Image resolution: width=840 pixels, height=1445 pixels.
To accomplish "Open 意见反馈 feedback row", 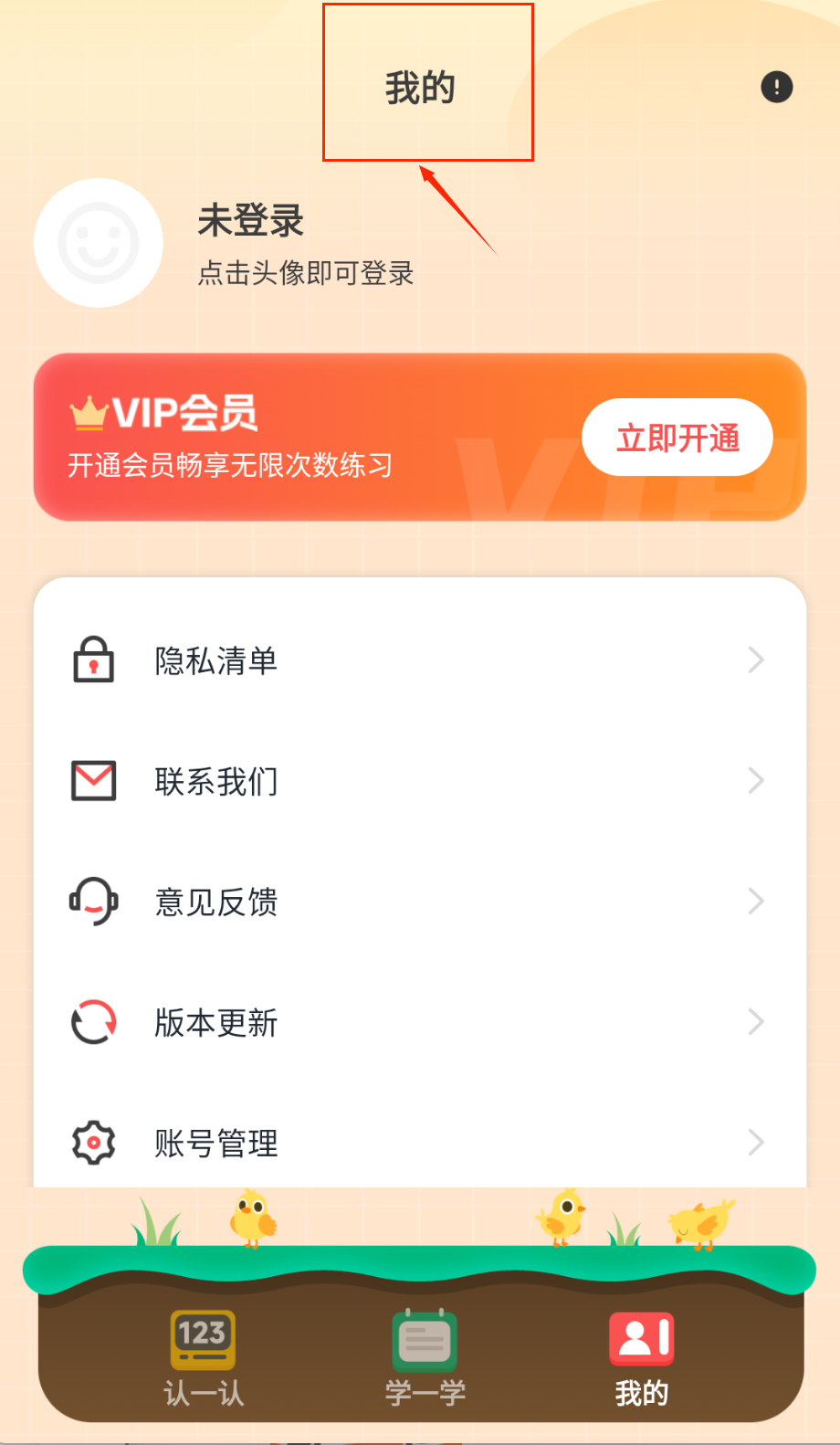I will pyautogui.click(x=420, y=902).
